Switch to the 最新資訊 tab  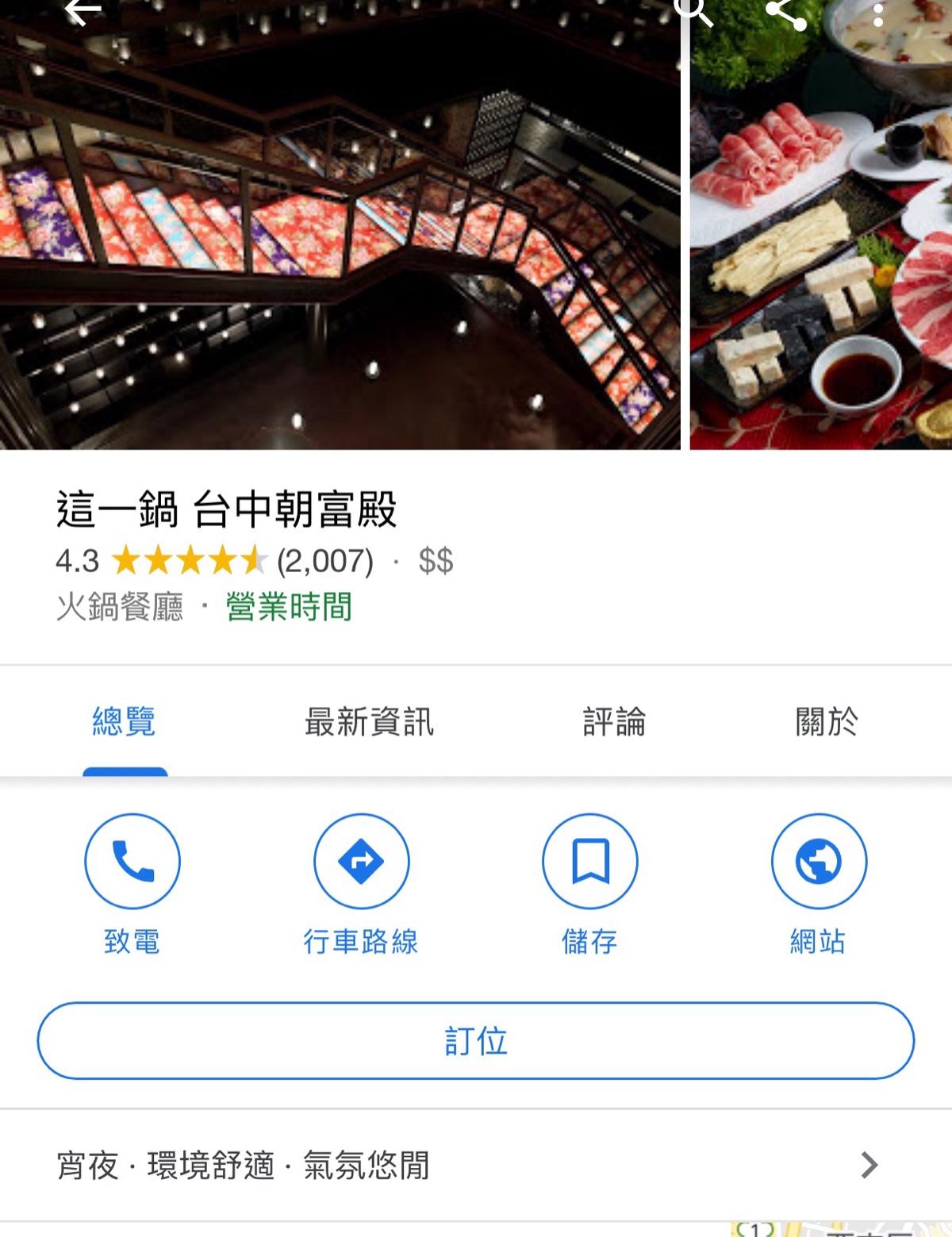tap(369, 722)
